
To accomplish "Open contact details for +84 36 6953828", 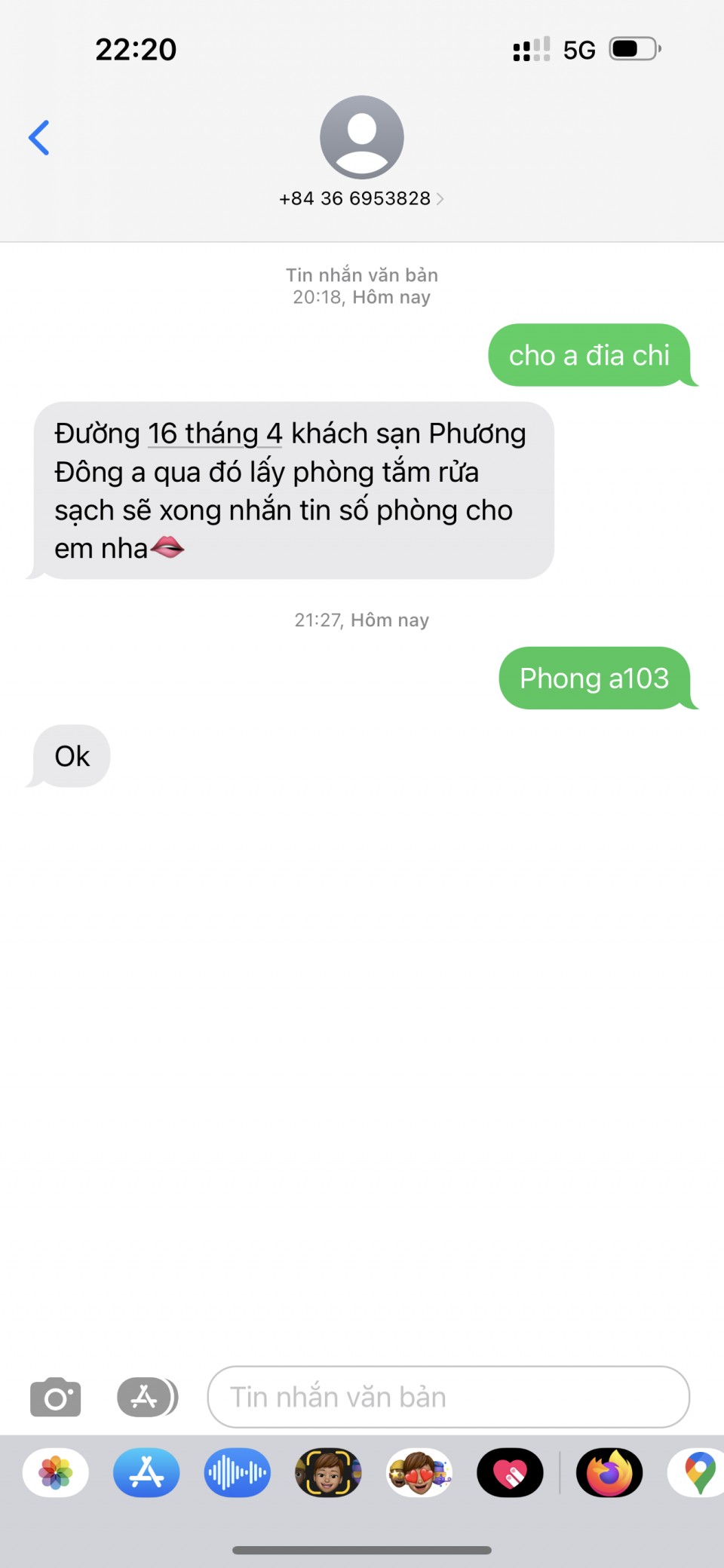I will 361,198.
